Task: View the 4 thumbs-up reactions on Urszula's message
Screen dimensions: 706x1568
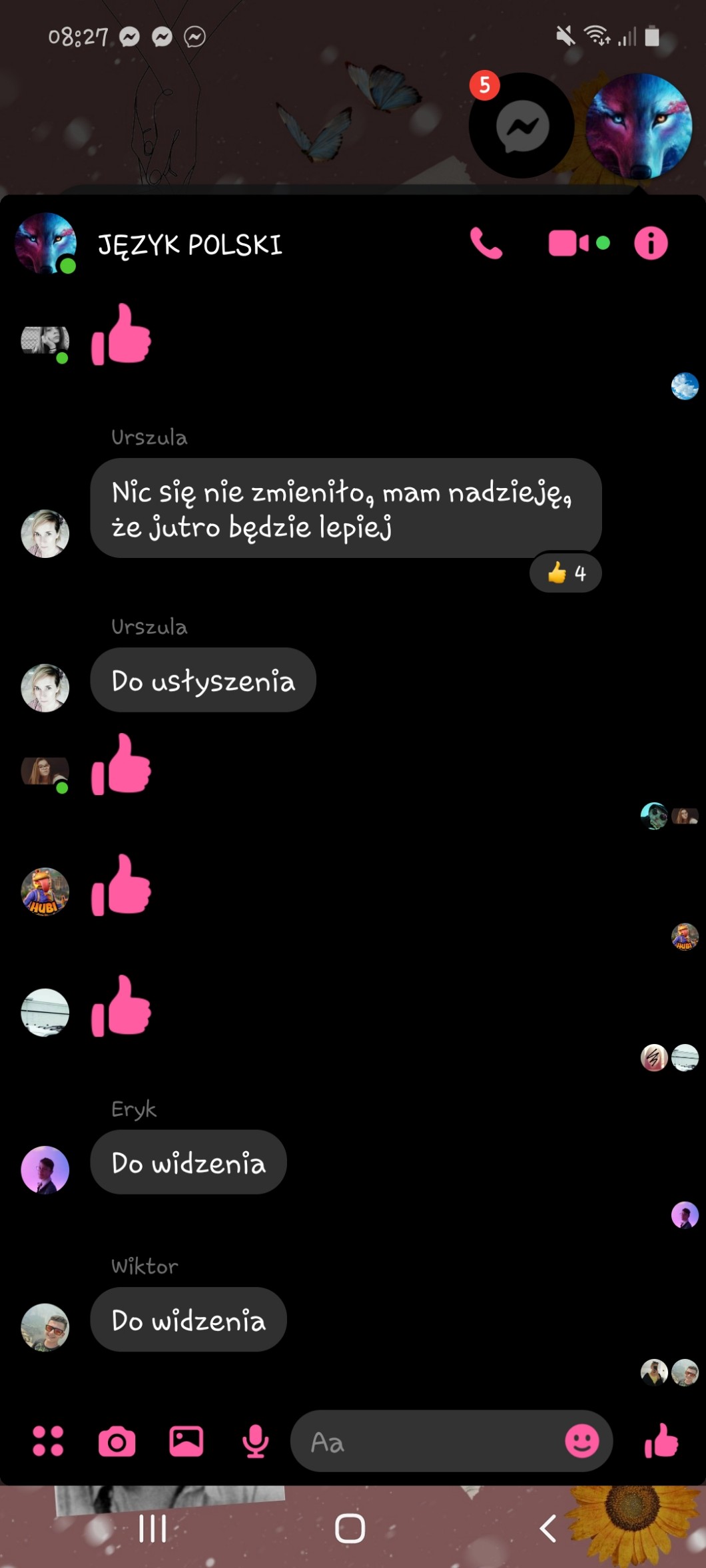Action: [x=566, y=573]
